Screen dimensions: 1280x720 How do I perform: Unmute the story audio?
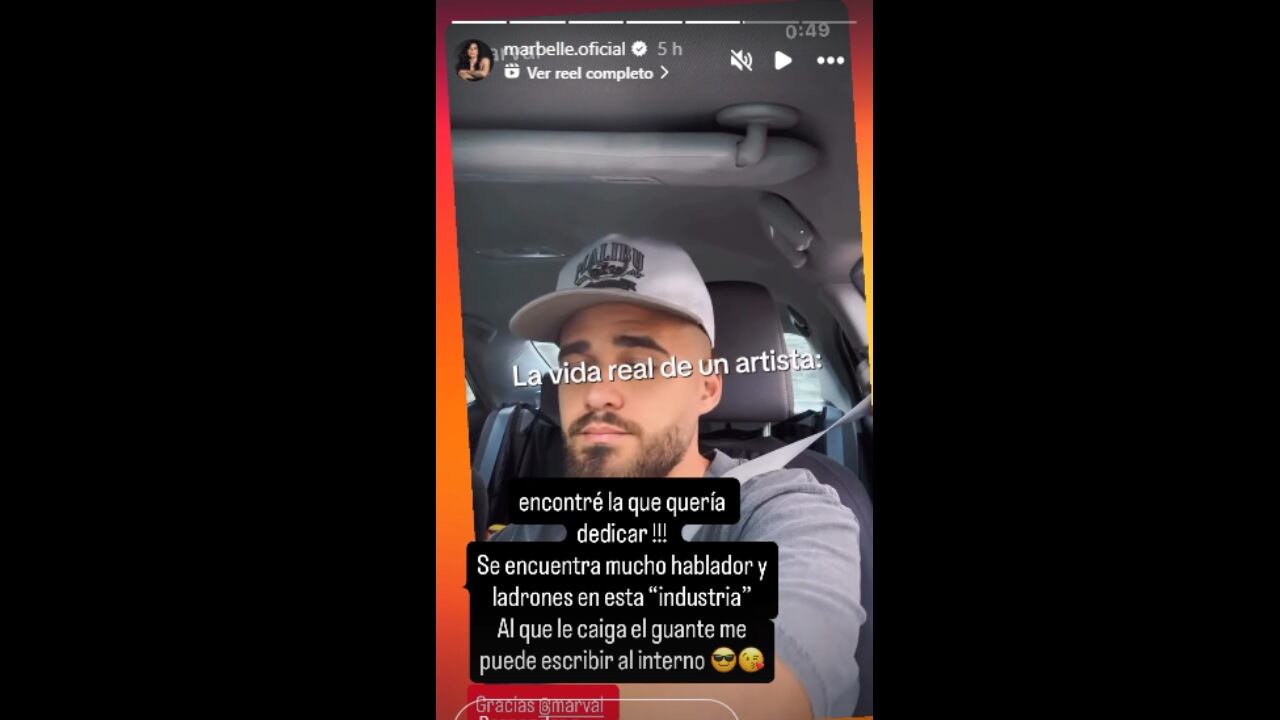coord(741,60)
